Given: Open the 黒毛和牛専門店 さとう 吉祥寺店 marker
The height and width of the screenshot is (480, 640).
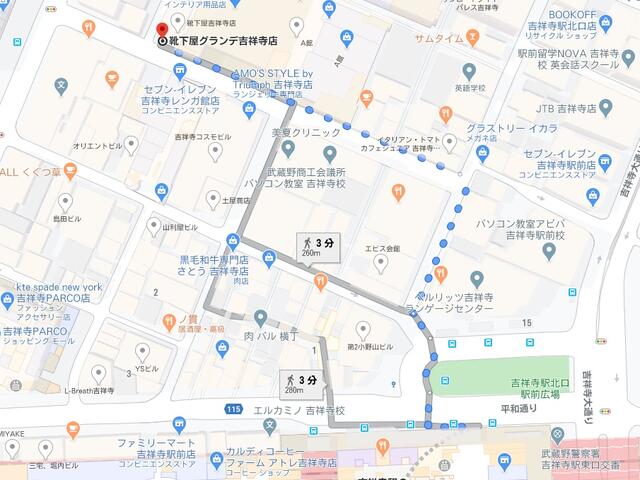Looking at the screenshot, I should pyautogui.click(x=231, y=241).
